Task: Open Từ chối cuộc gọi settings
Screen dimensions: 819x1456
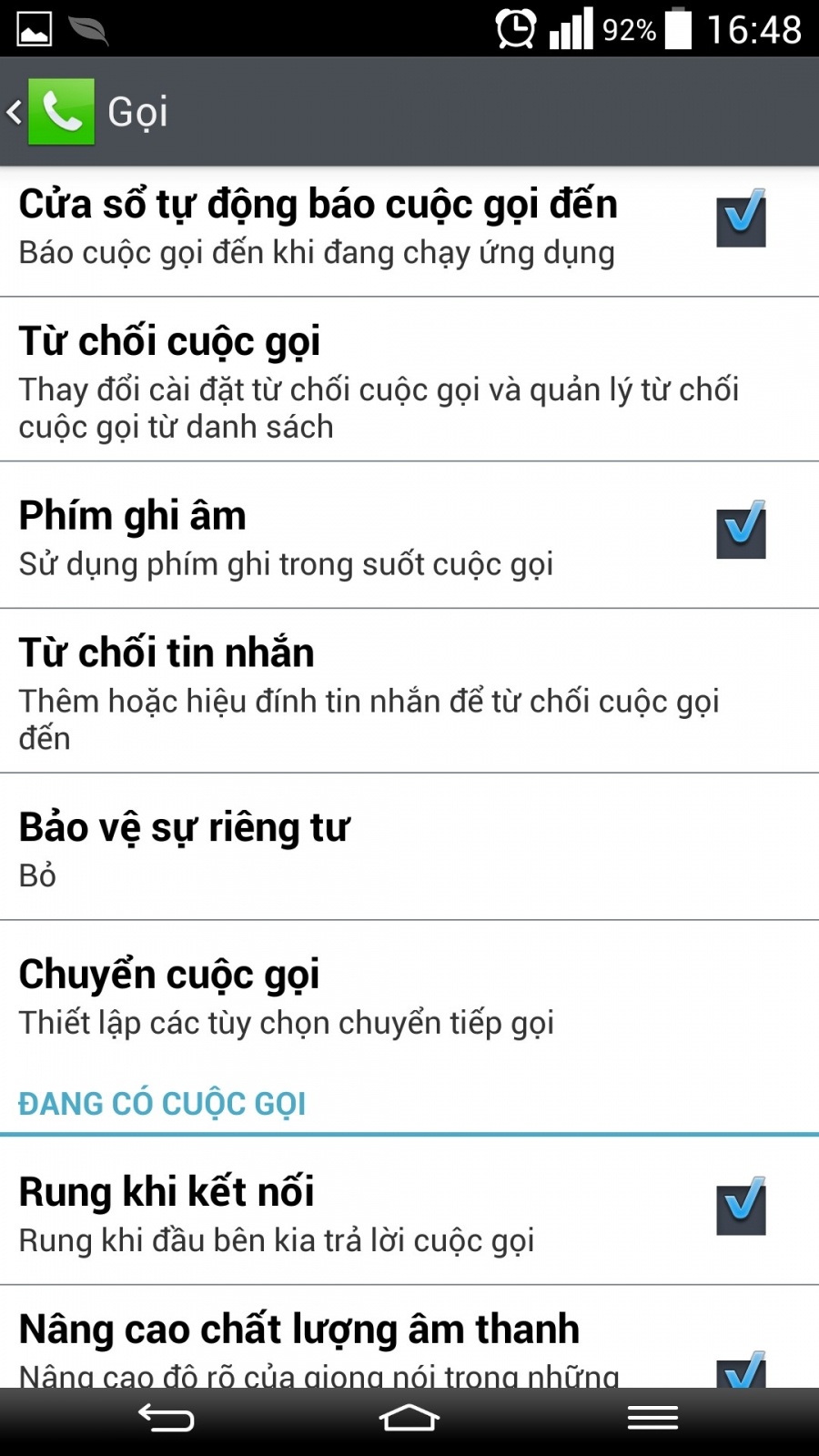Action: [409, 379]
